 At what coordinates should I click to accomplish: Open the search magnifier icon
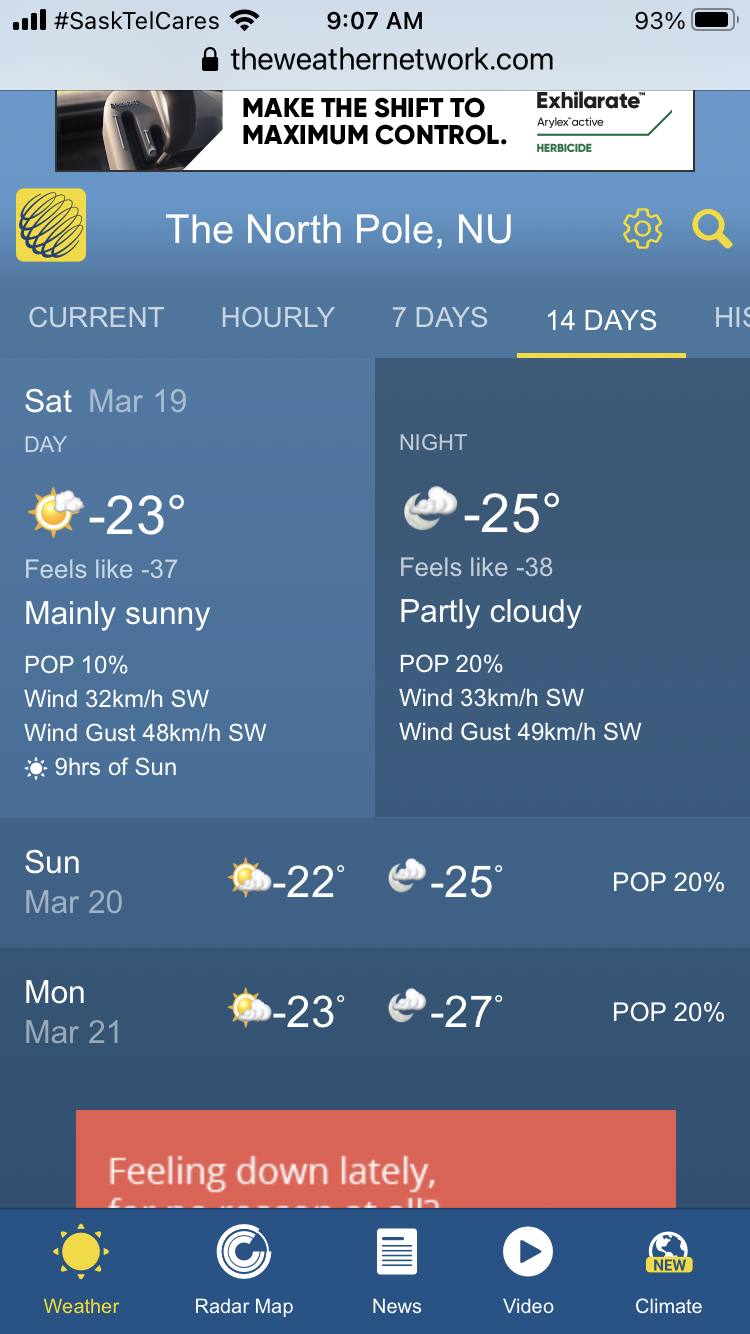click(x=712, y=229)
